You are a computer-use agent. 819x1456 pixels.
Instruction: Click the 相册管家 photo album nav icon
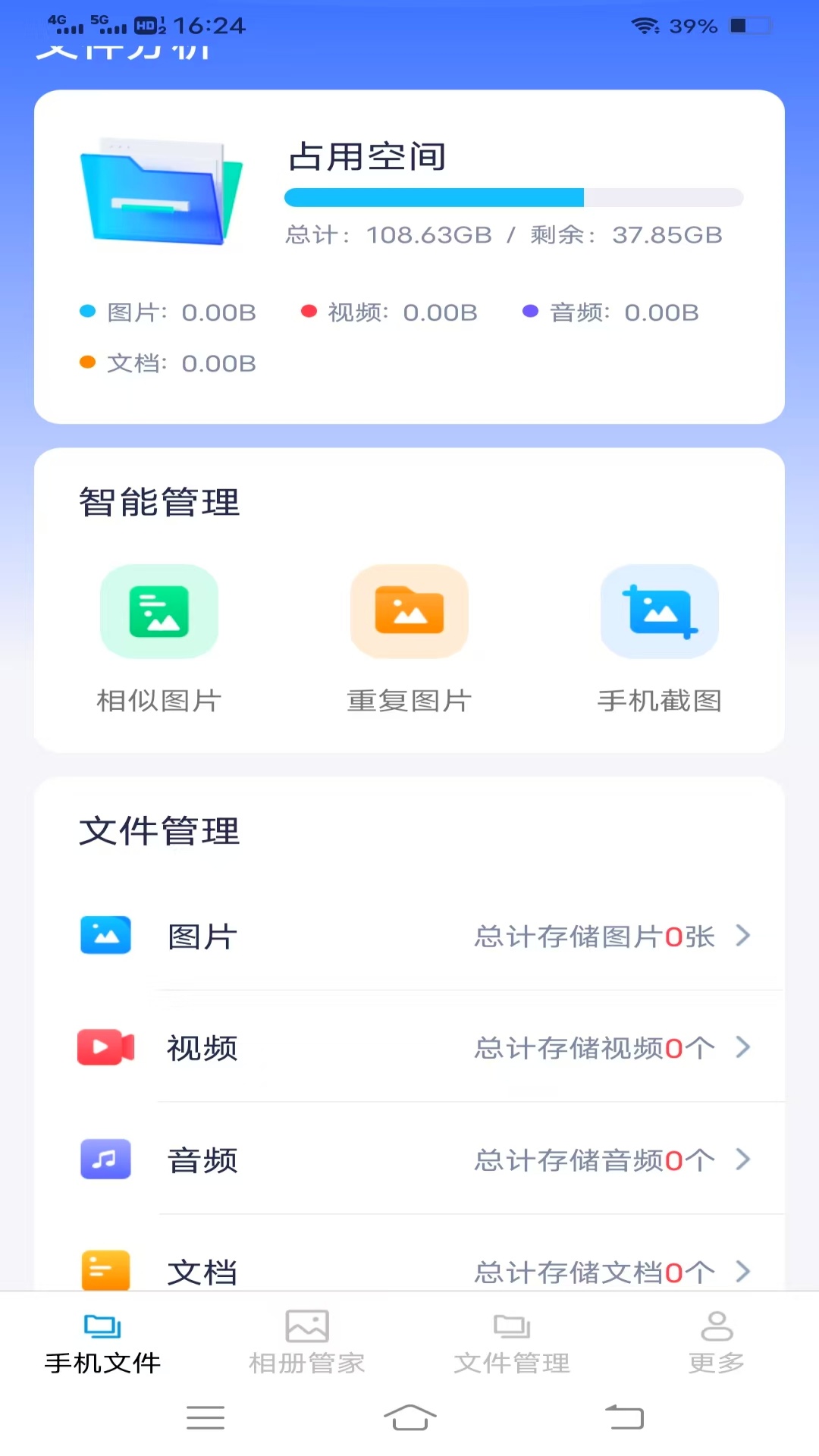306,1326
